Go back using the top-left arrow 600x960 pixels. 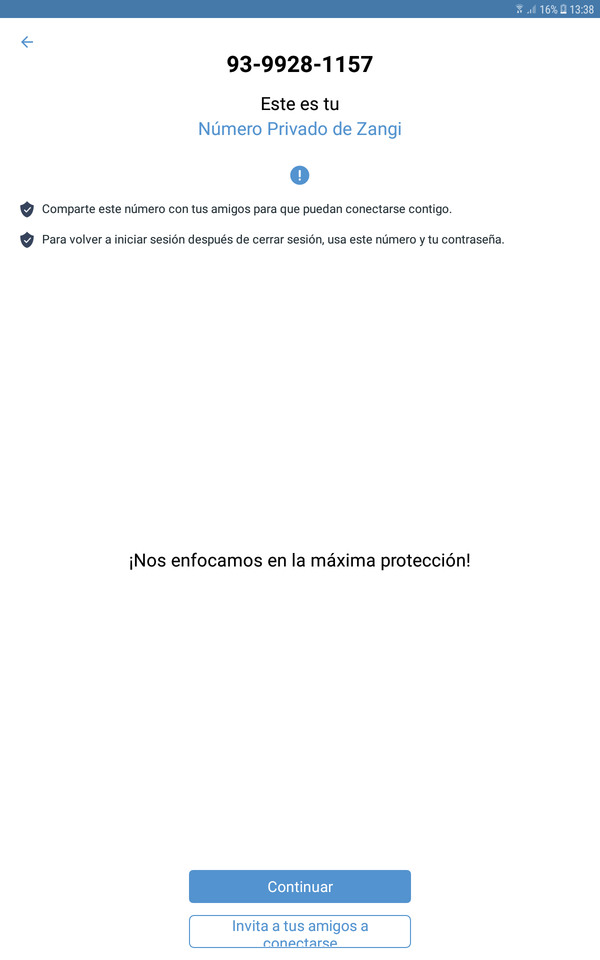[27, 42]
